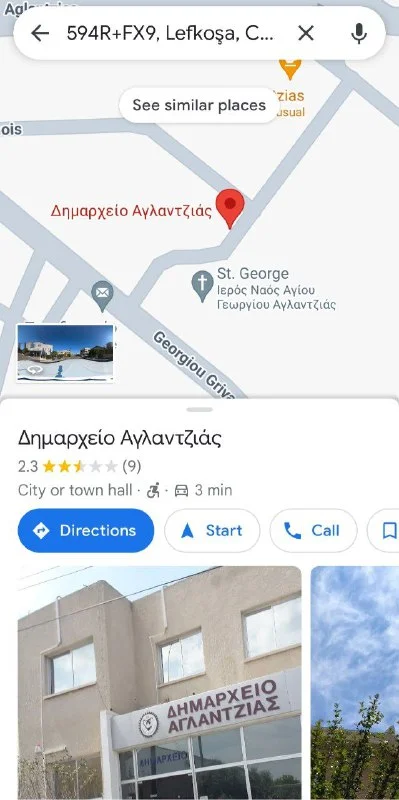
Task: Get Directions to the town hall
Action: 86,531
